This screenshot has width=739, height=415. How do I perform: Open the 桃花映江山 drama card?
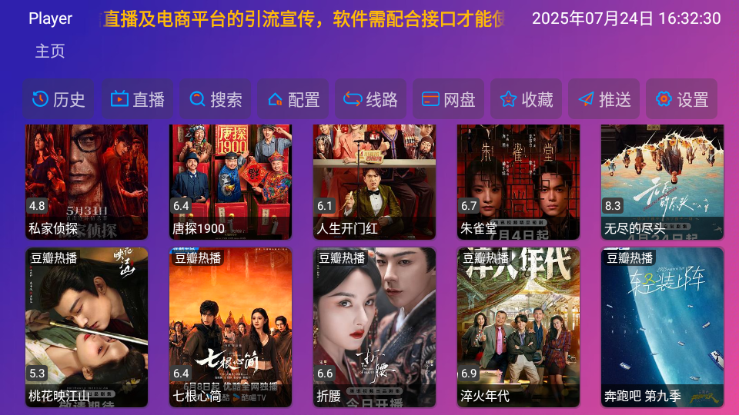(x=86, y=326)
